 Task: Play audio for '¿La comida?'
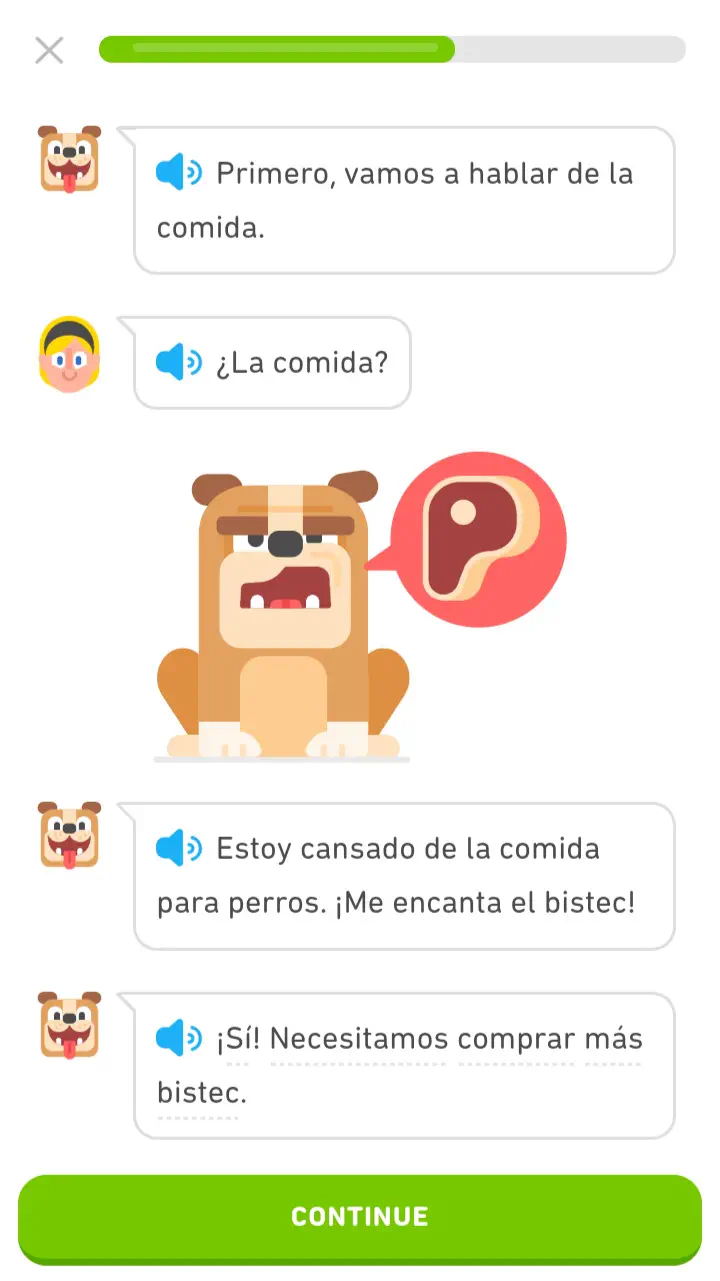point(179,361)
